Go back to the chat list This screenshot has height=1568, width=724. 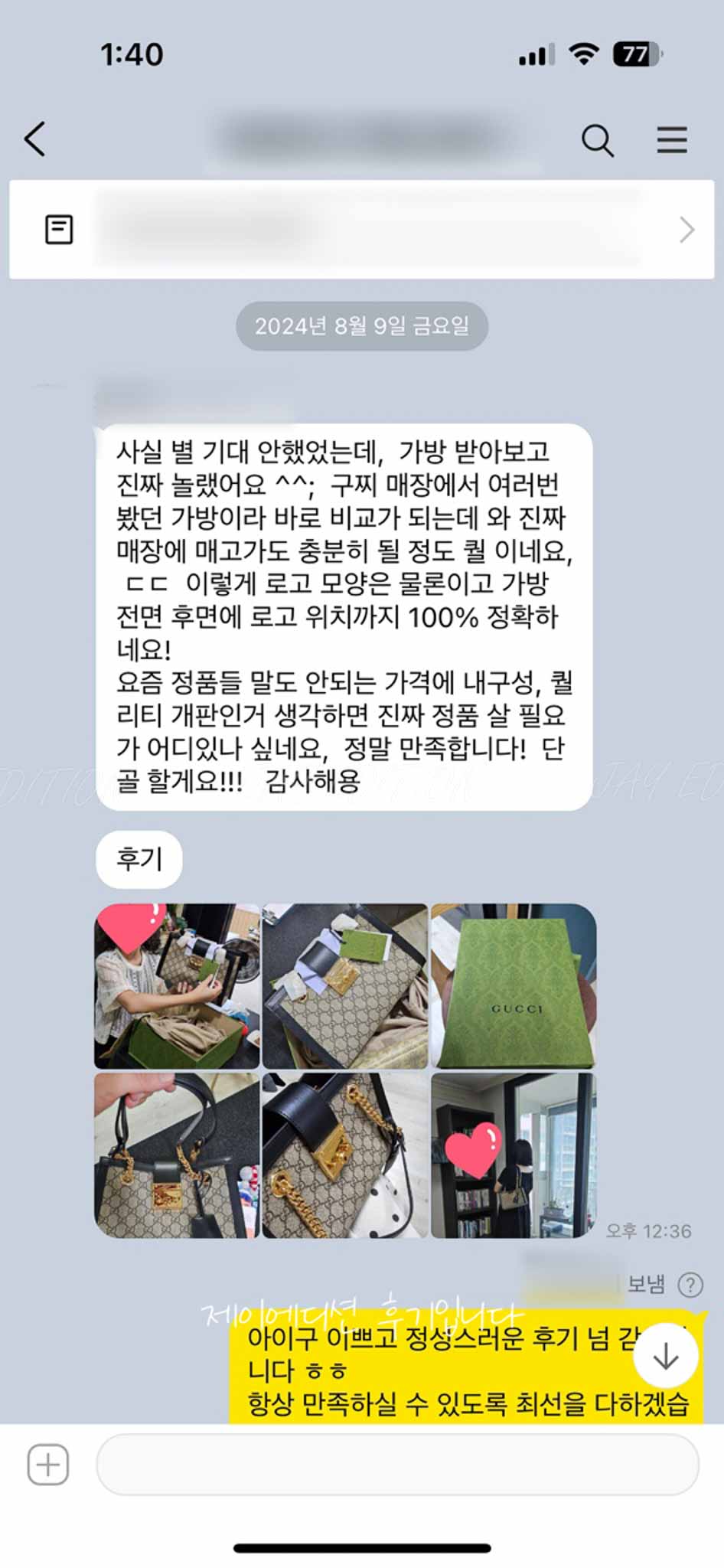point(35,139)
